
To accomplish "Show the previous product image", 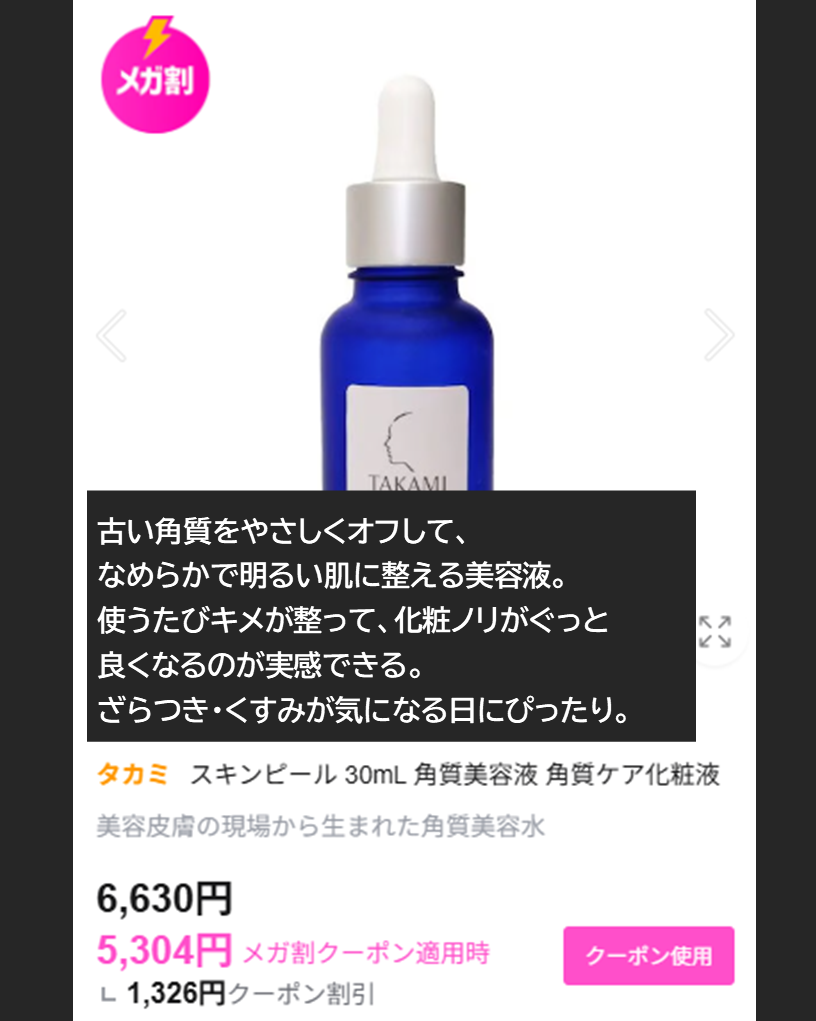I will coord(111,335).
